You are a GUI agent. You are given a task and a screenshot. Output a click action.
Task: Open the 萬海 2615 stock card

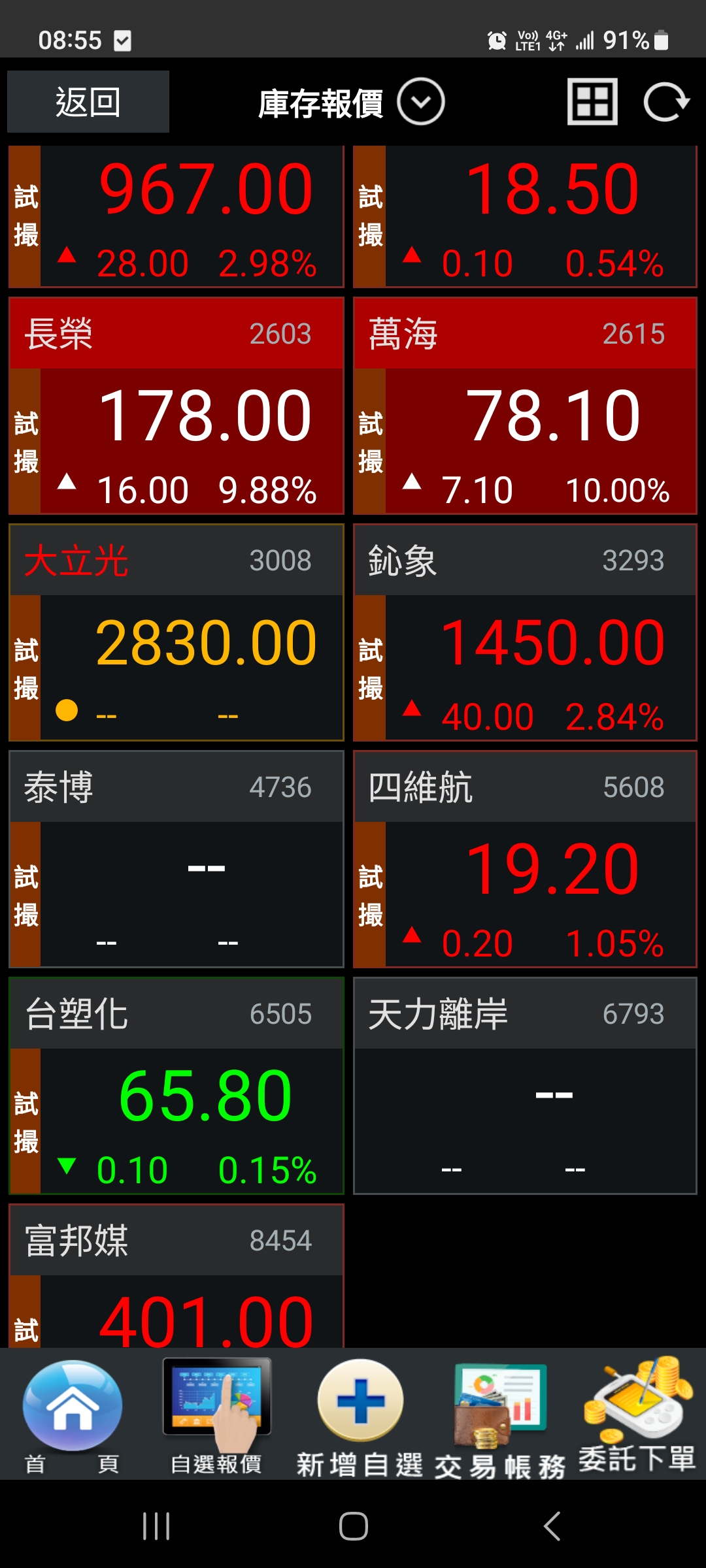(525, 405)
